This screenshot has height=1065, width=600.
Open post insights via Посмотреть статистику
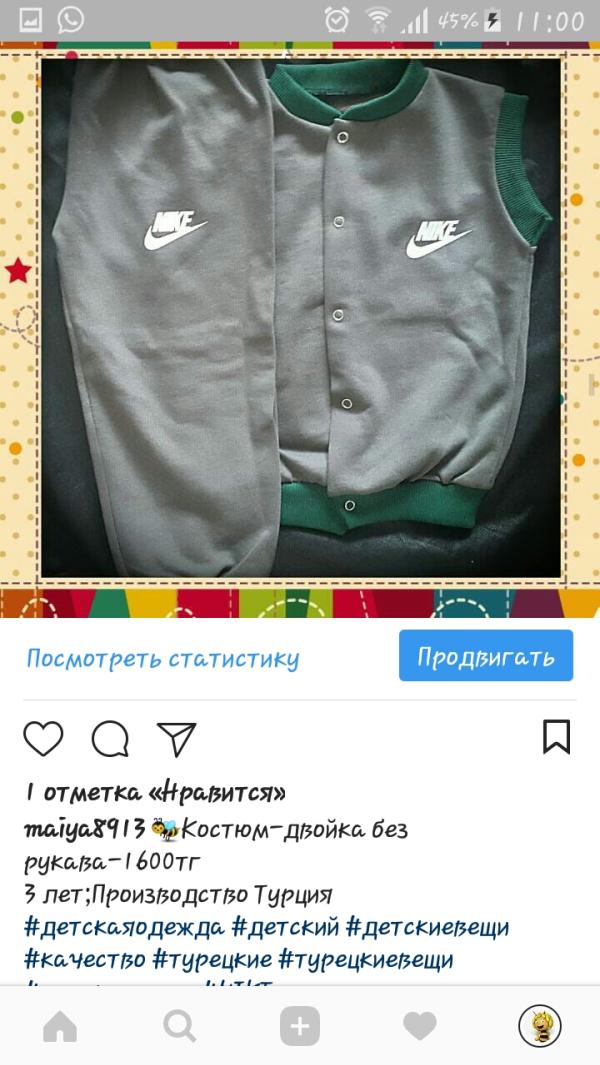click(x=162, y=659)
